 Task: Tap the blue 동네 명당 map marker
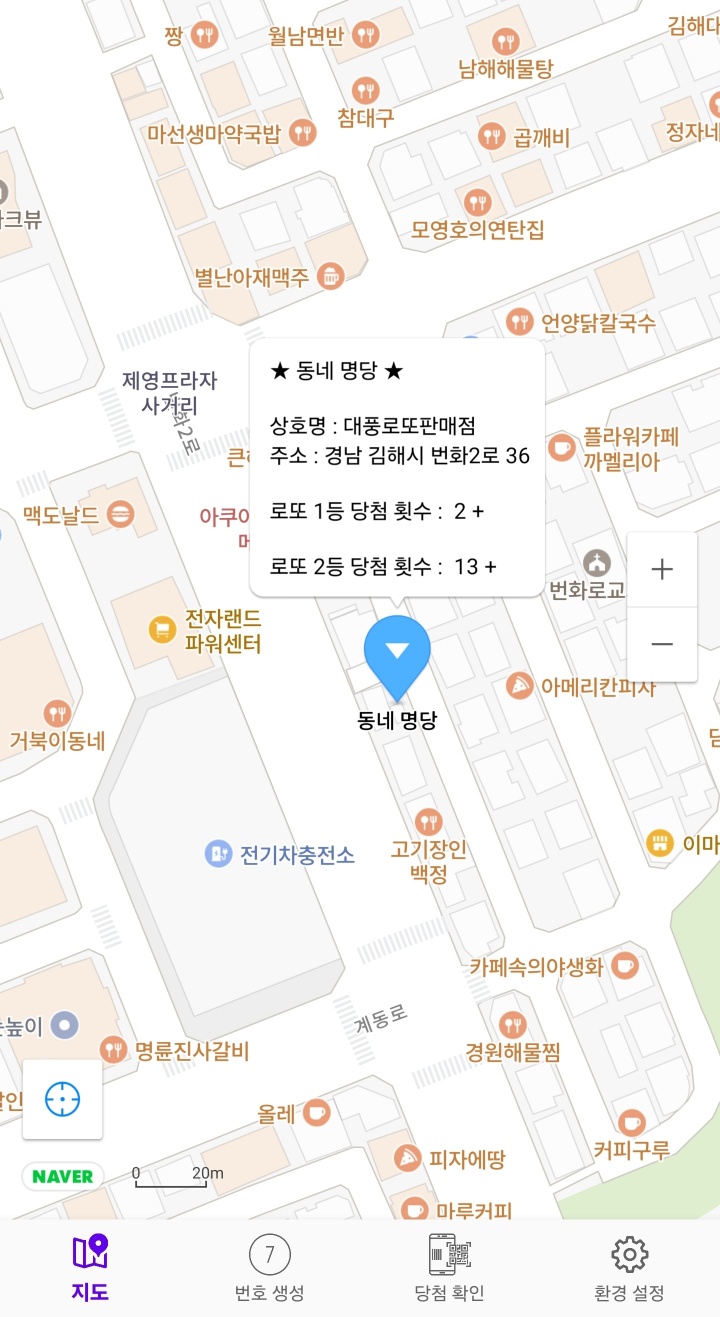397,654
